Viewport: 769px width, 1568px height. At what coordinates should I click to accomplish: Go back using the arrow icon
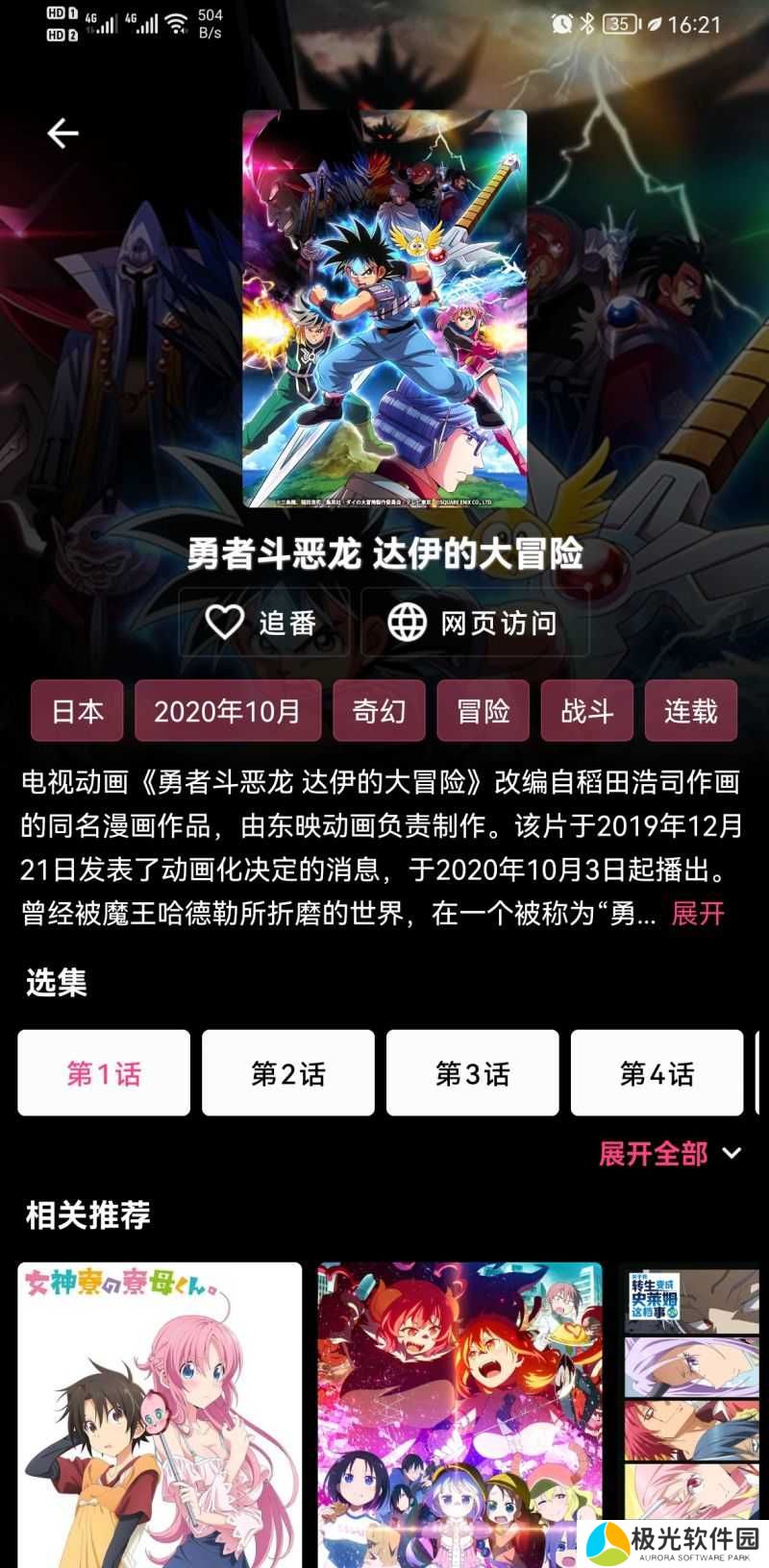[62, 133]
